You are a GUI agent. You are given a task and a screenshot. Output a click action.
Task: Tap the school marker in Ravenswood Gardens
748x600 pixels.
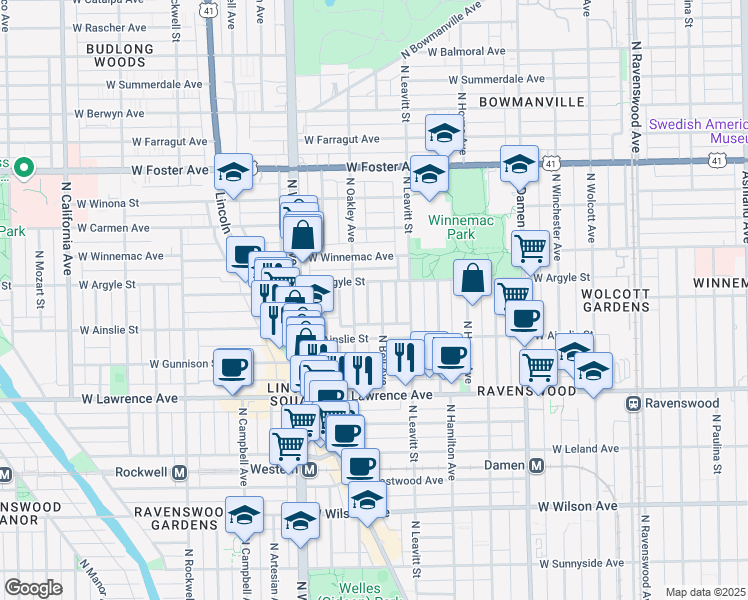[x=244, y=517]
